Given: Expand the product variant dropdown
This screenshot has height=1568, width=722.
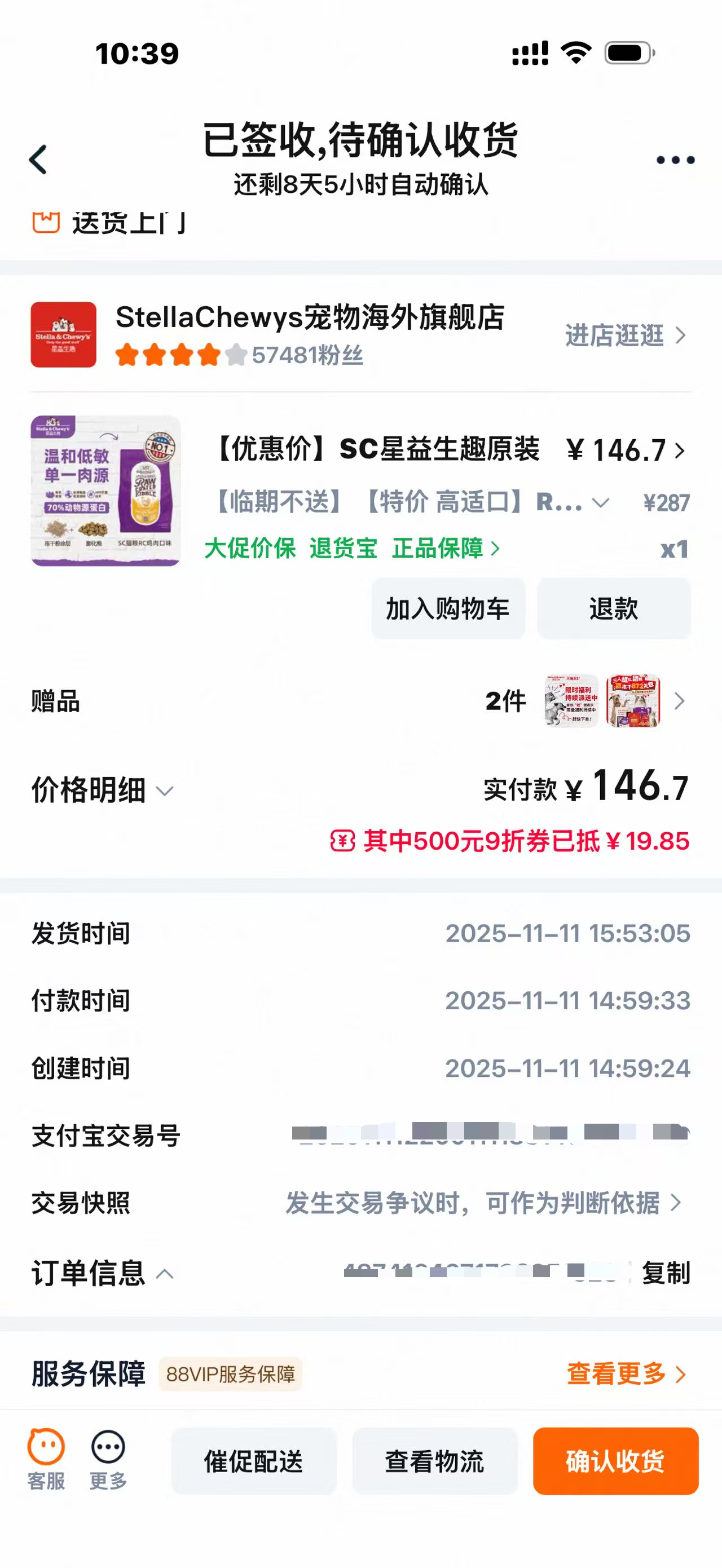Looking at the screenshot, I should tap(600, 503).
